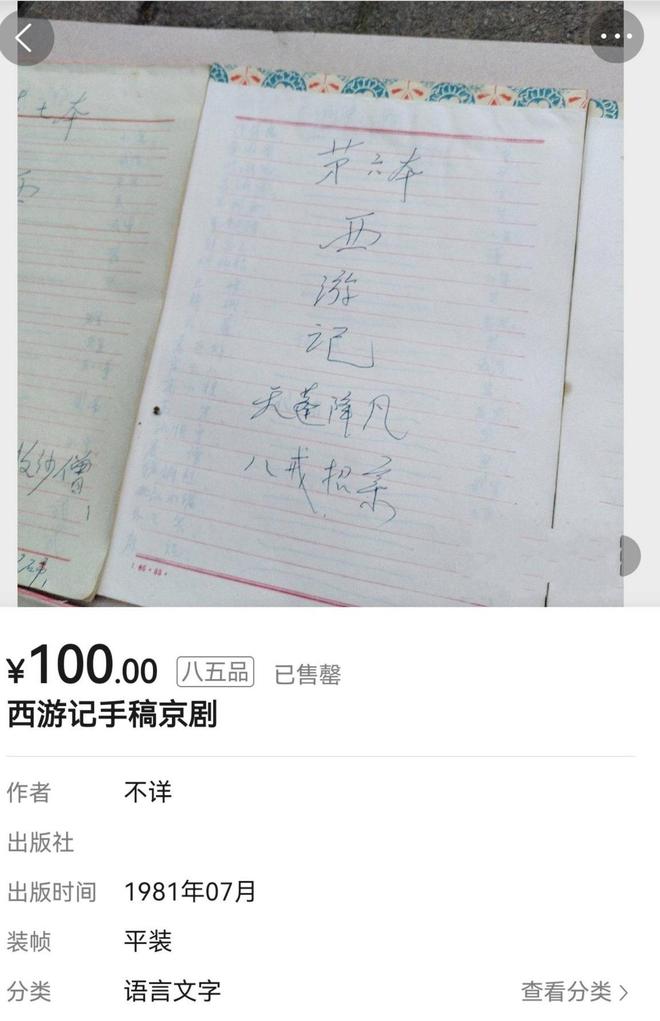
Task: Go back using the top-left arrow
Action: pos(24,38)
